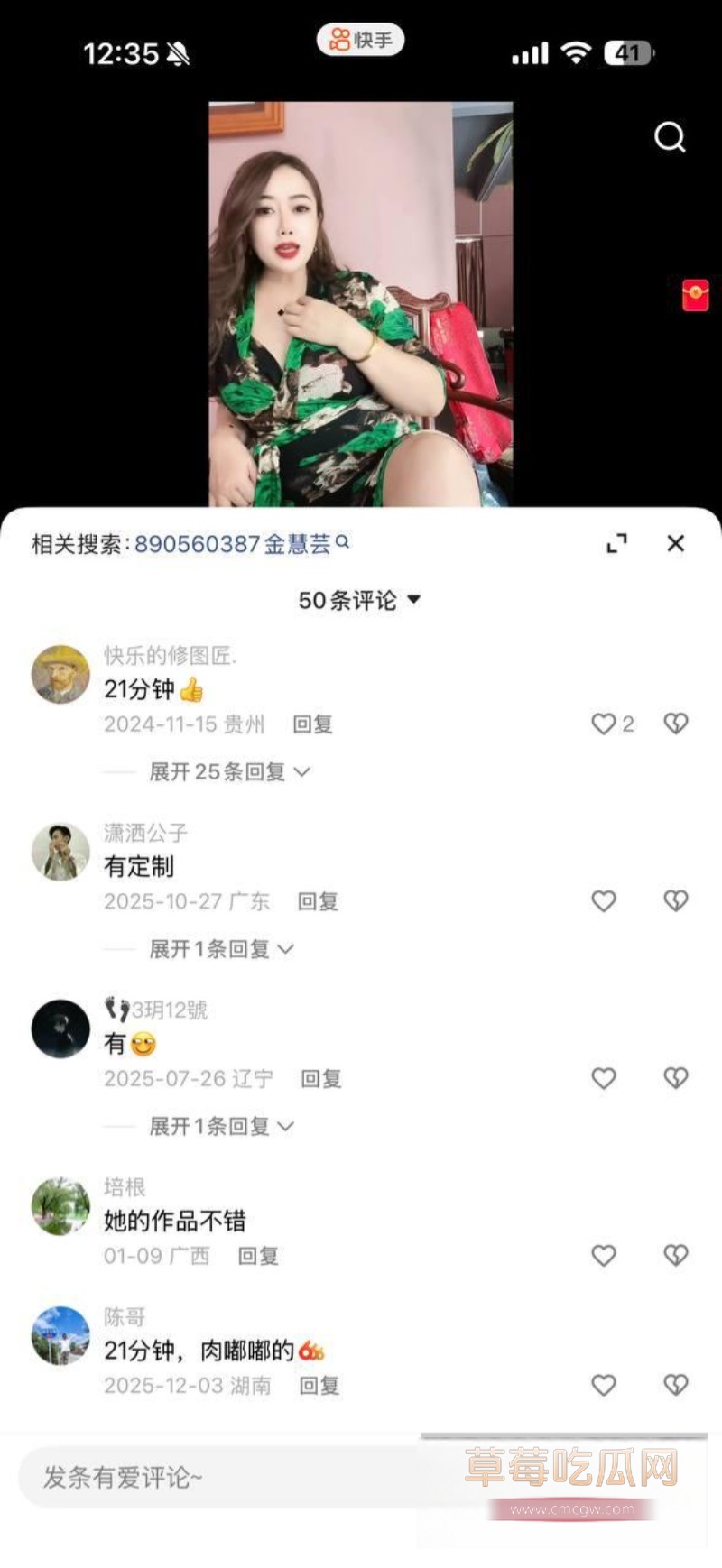Click the dislike icon next to 3玥12號's comment
Image resolution: width=722 pixels, height=1568 pixels.
pos(675,1077)
